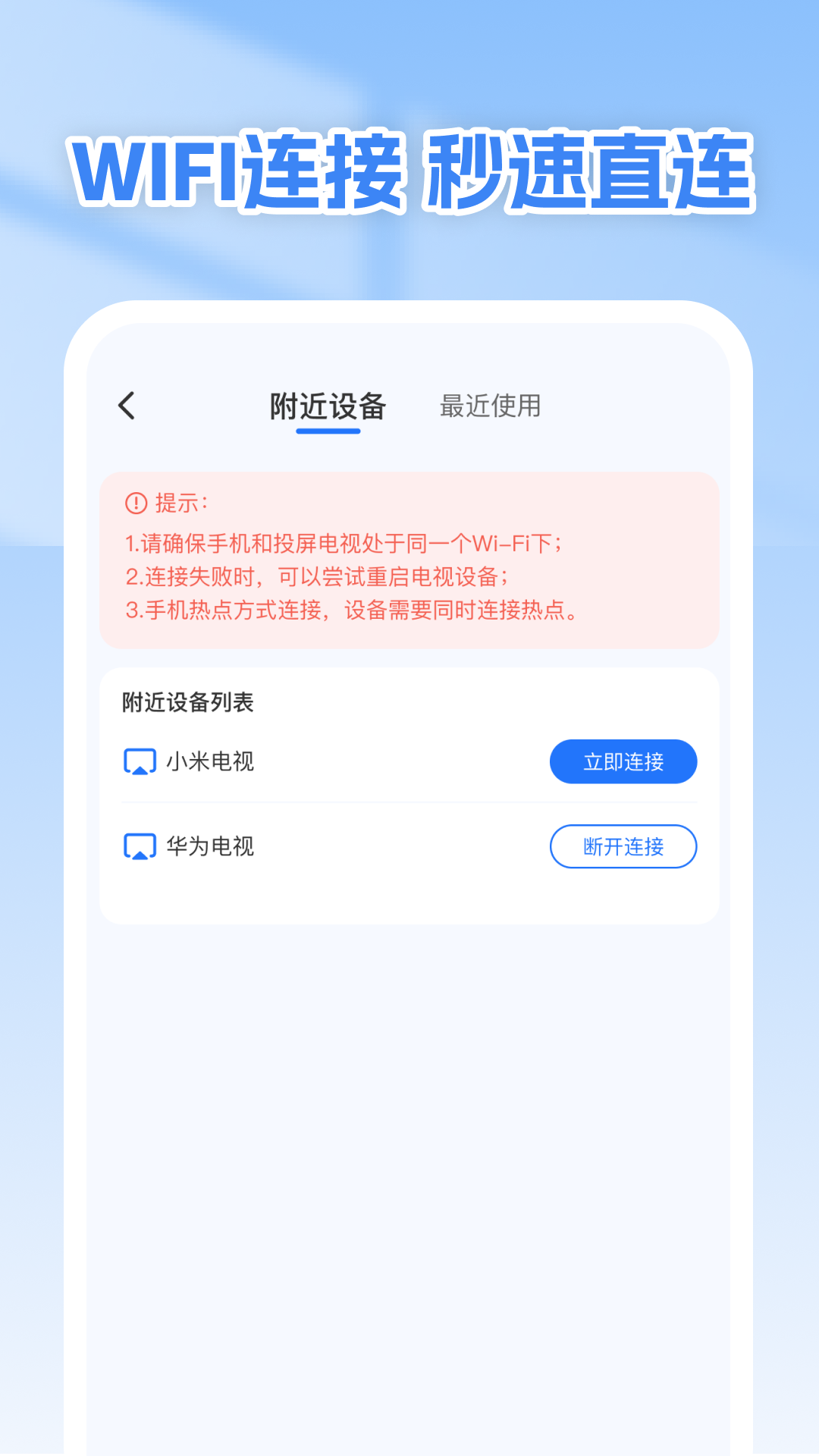Image resolution: width=819 pixels, height=1456 pixels.
Task: Select the 华为电视 device entry
Action: click(x=211, y=846)
